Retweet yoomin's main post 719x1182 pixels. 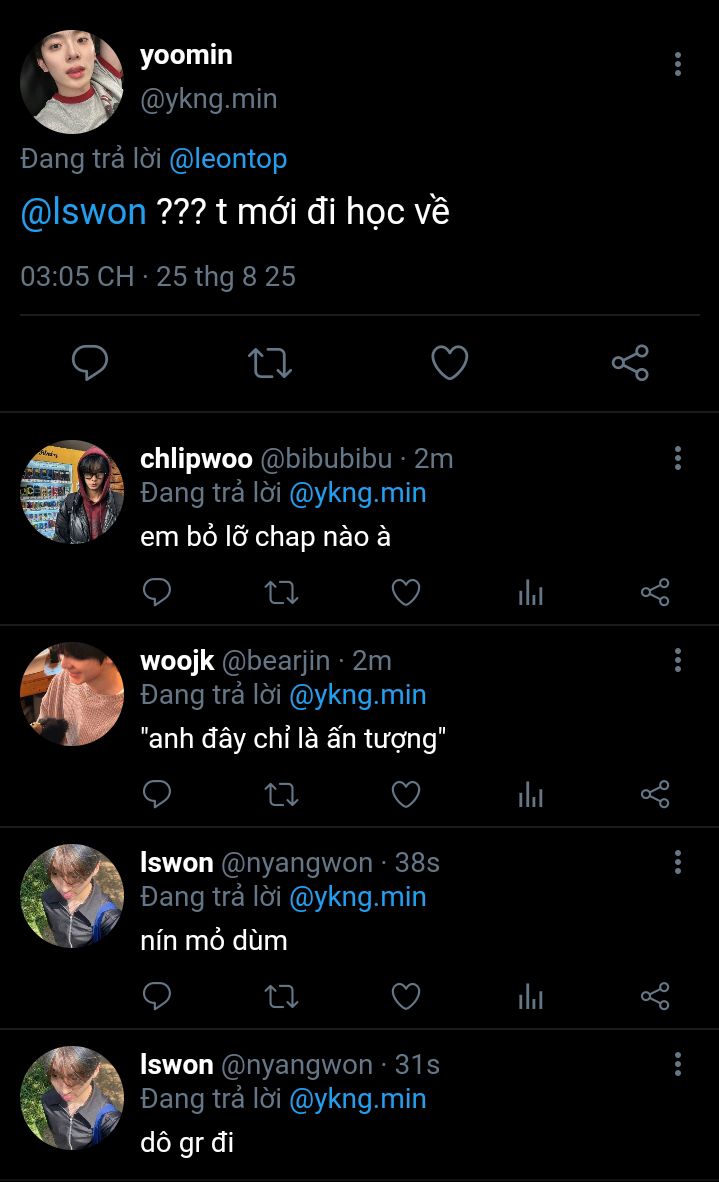click(x=270, y=363)
